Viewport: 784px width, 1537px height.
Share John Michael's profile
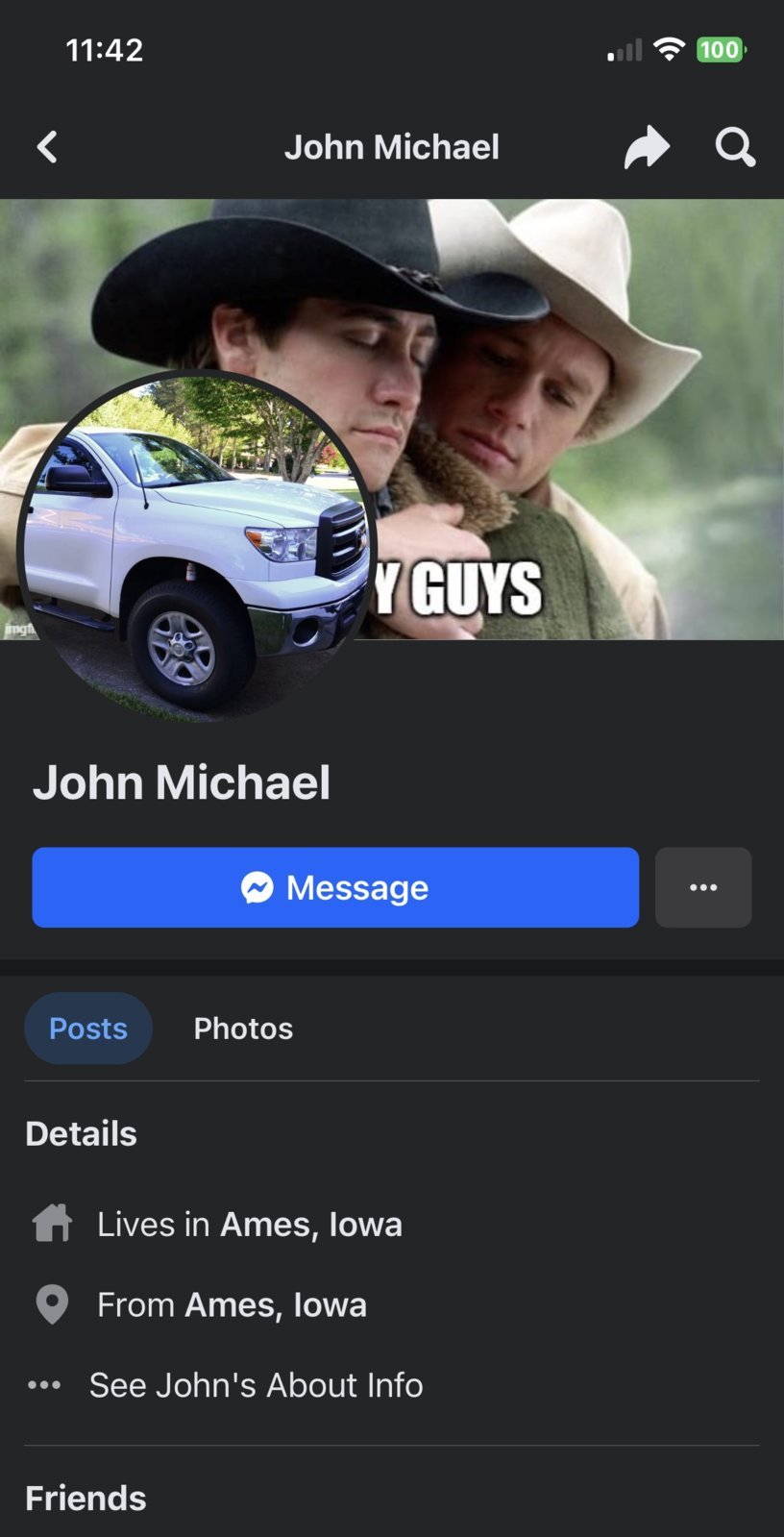click(647, 147)
